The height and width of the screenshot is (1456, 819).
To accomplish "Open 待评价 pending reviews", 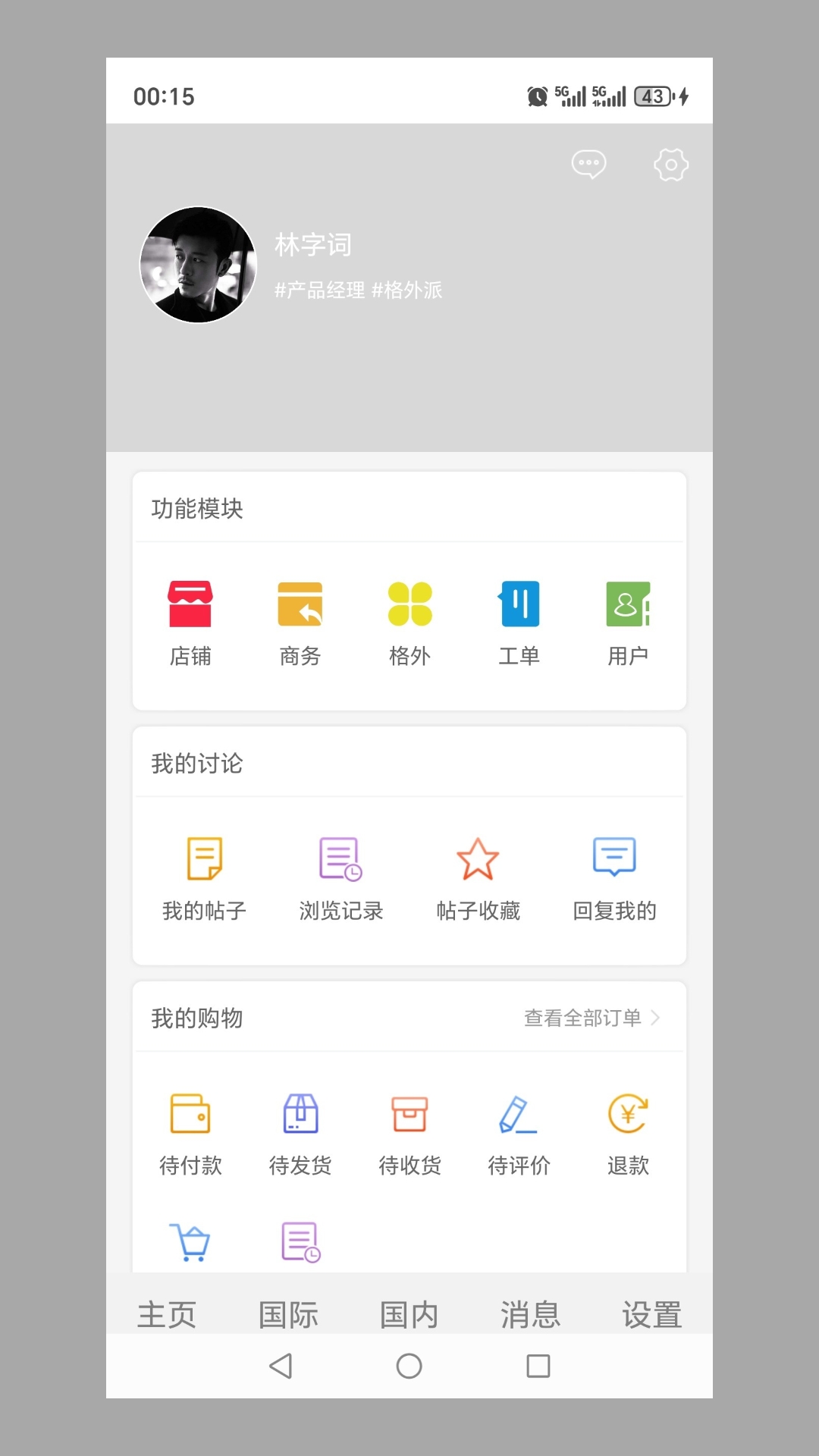I will pos(519,1130).
